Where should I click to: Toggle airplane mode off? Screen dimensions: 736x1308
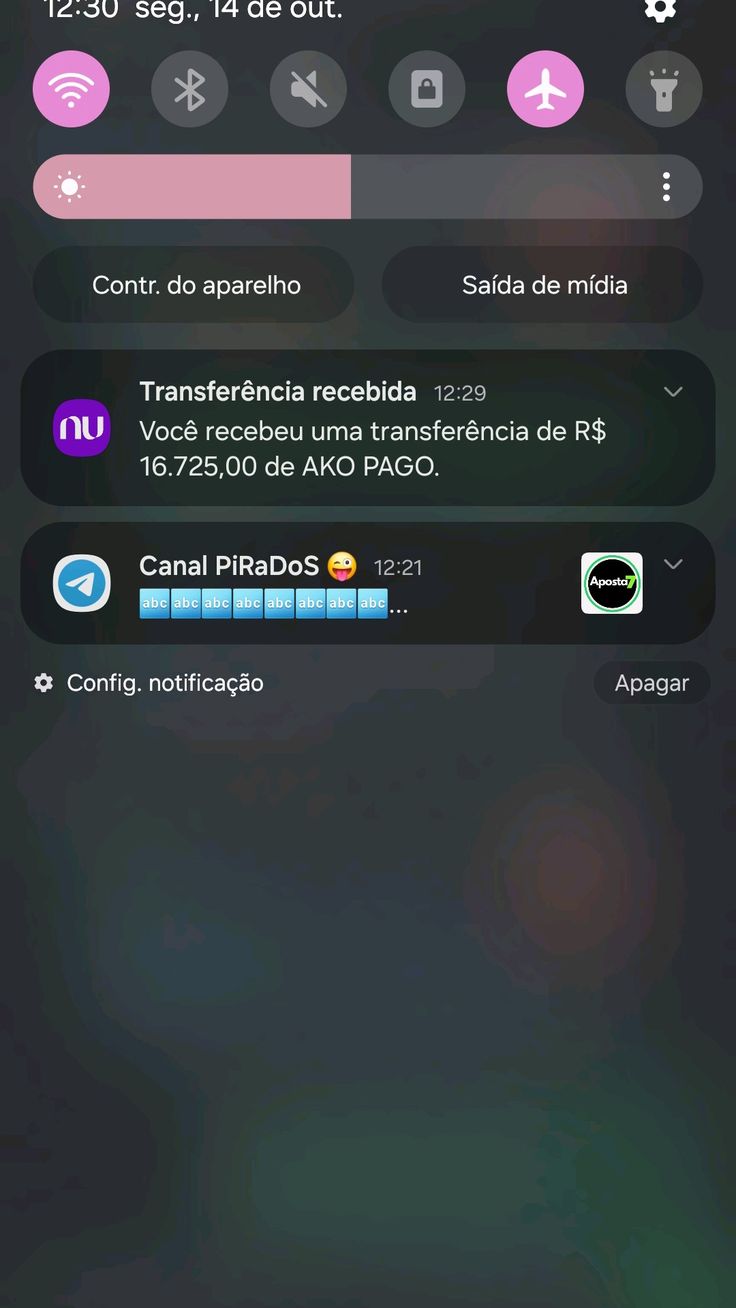pos(545,89)
